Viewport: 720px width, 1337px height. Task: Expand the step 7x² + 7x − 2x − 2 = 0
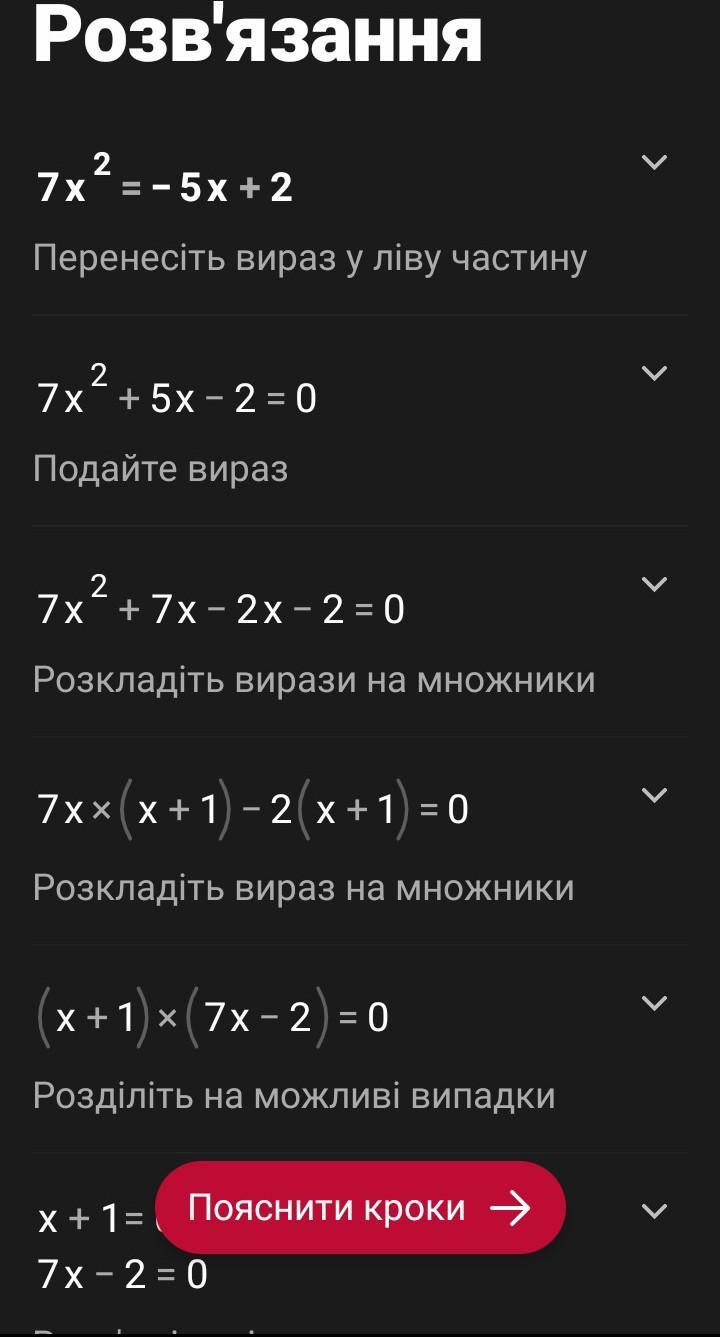coord(654,584)
